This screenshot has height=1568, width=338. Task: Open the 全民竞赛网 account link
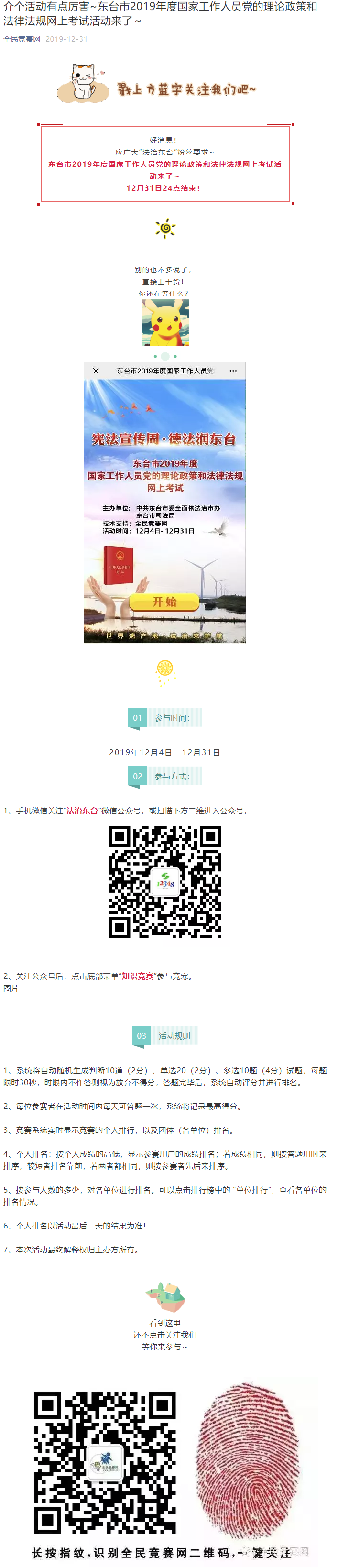point(22,39)
